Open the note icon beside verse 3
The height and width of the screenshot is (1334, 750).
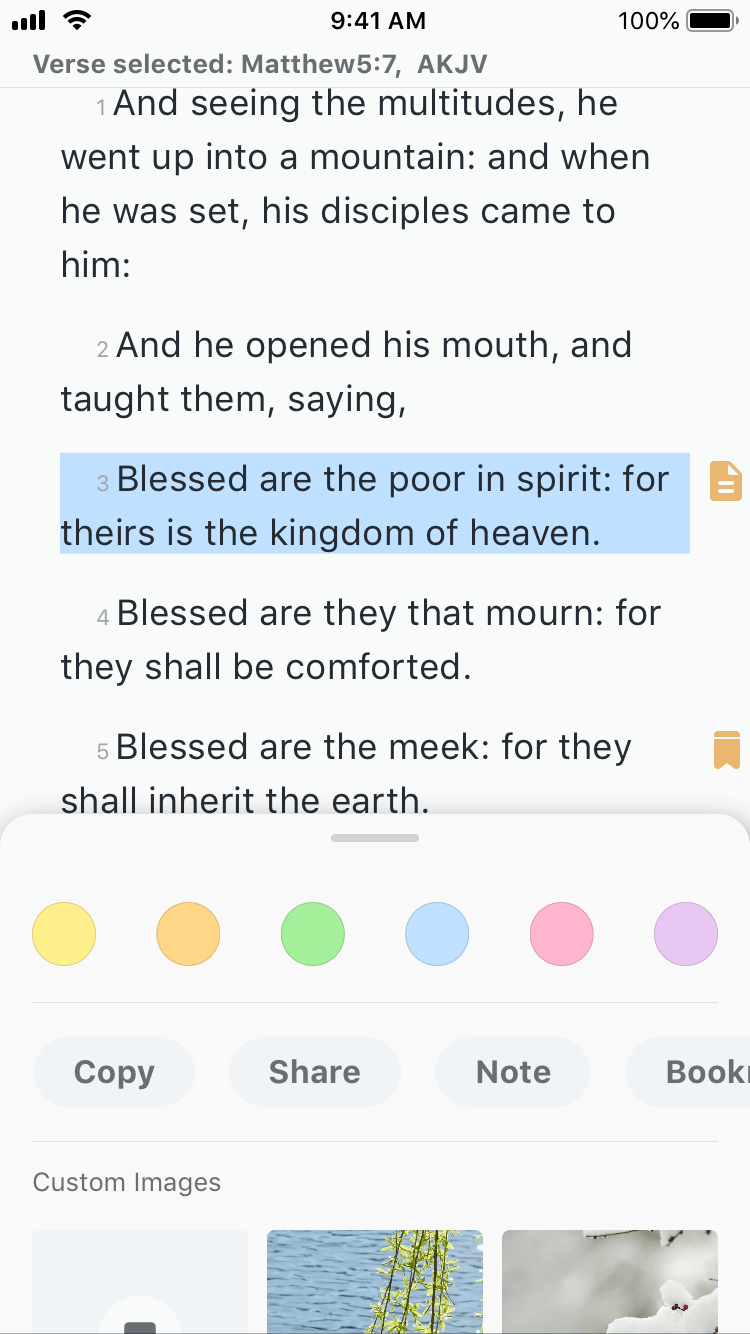[x=726, y=481]
